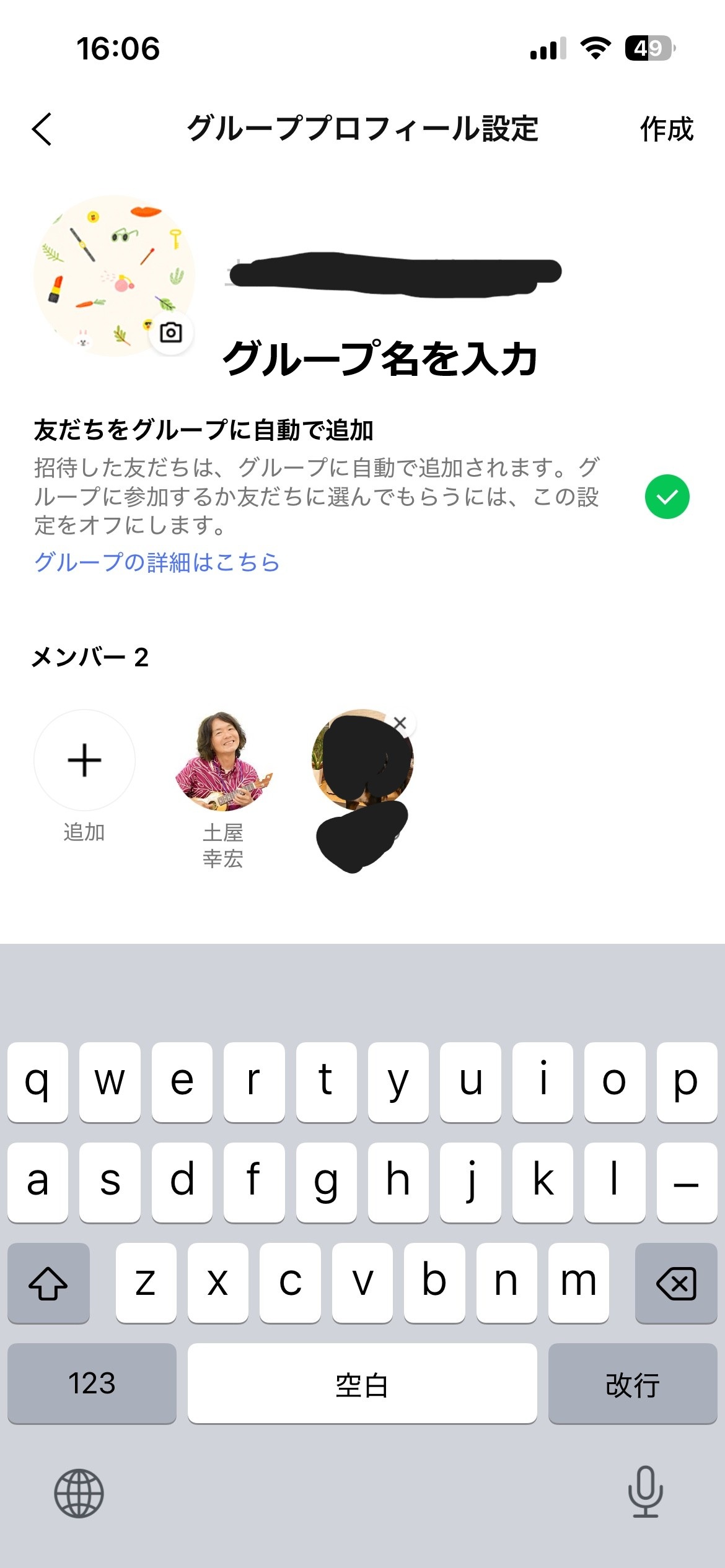Disable auto-add friends to group checkbox

click(667, 497)
